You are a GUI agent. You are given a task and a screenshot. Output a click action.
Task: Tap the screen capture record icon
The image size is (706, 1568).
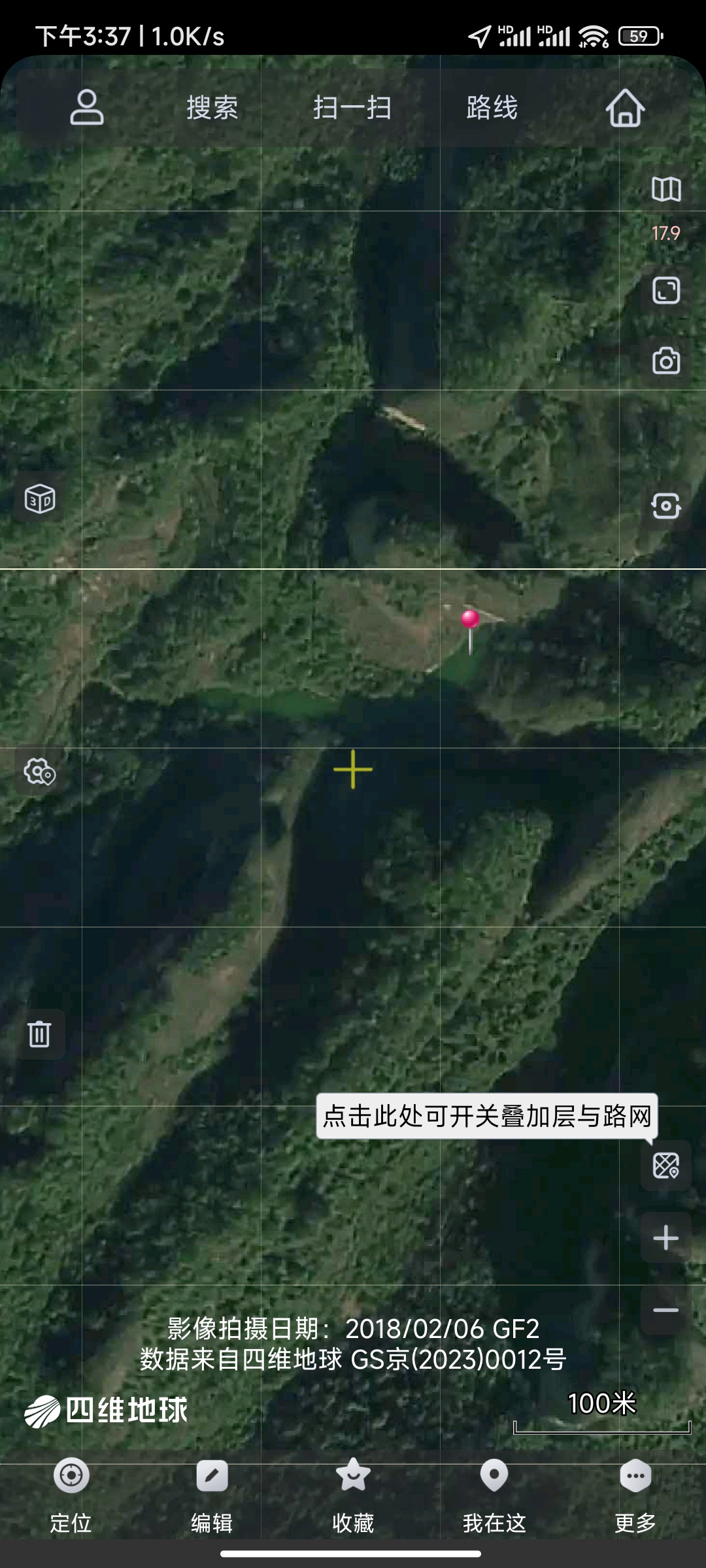(x=666, y=506)
